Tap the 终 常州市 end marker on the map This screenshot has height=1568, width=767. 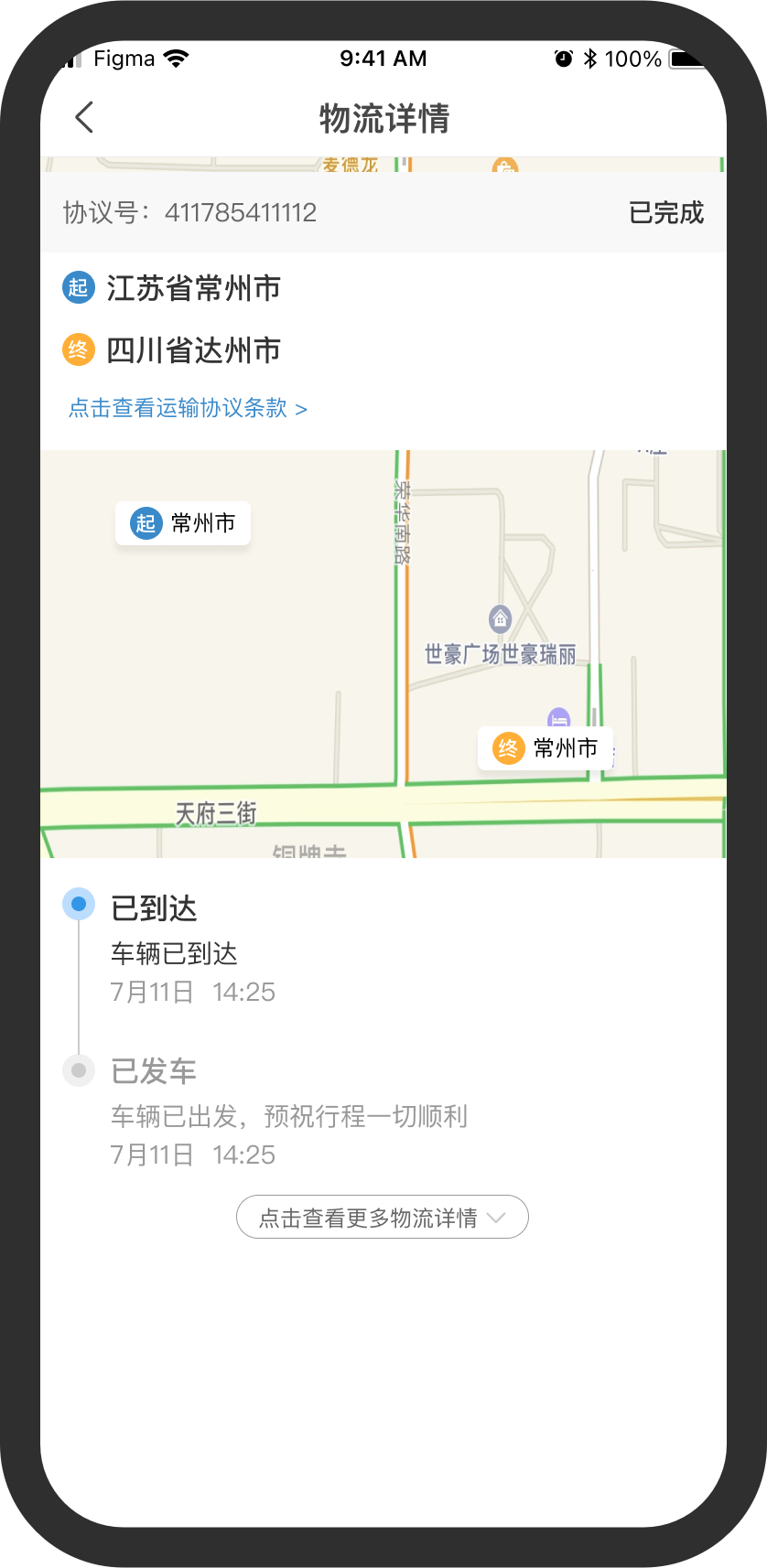coord(546,748)
